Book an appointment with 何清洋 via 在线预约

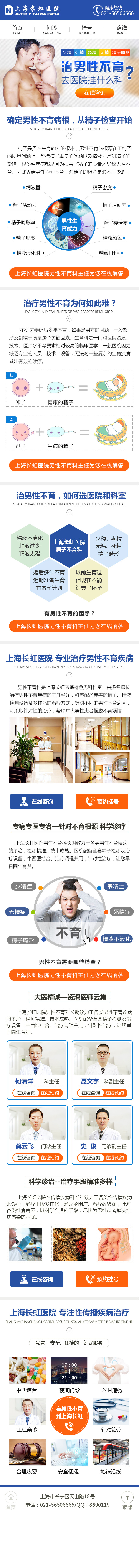click(x=50, y=1093)
